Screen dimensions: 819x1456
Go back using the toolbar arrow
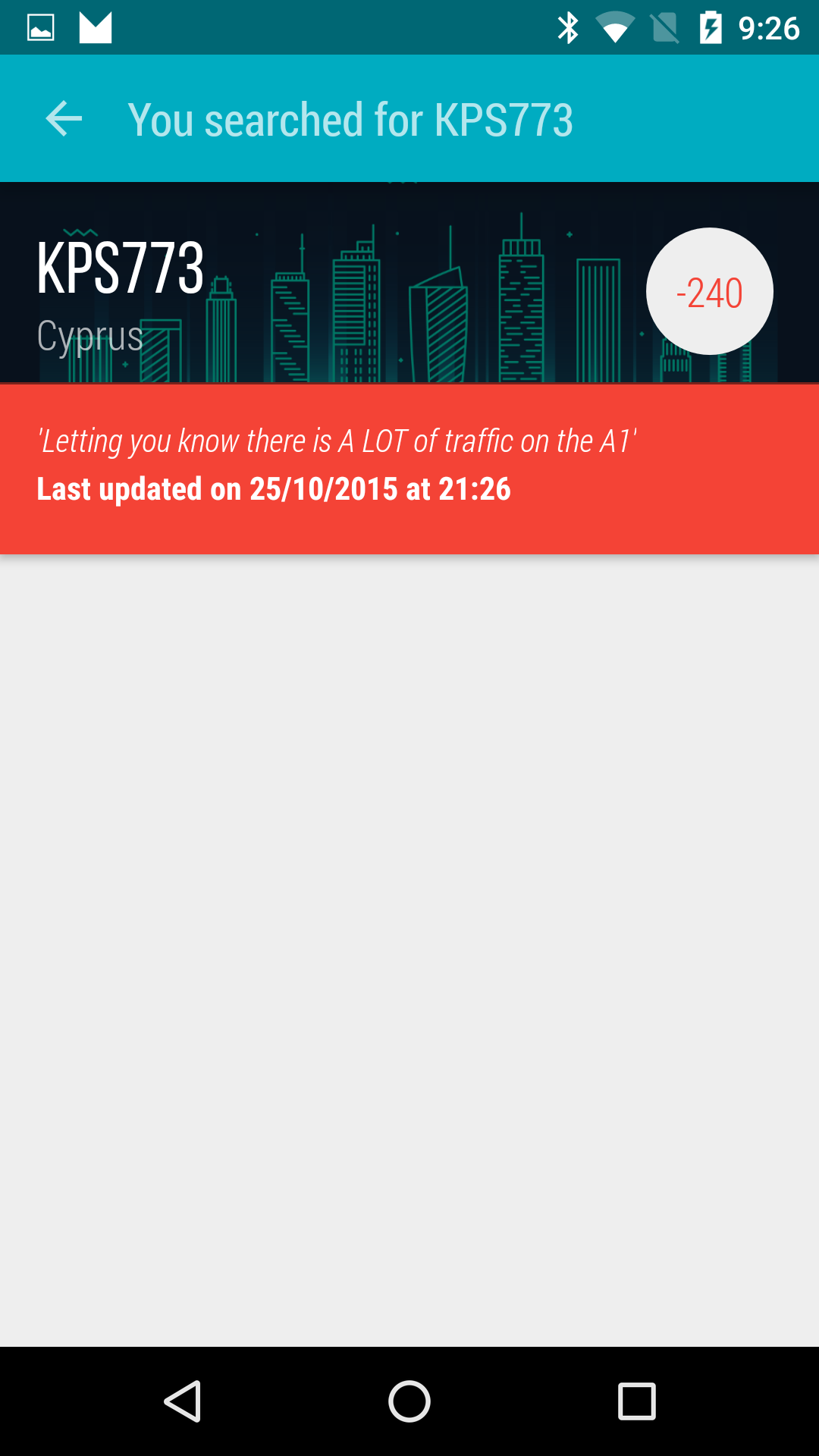tap(64, 119)
